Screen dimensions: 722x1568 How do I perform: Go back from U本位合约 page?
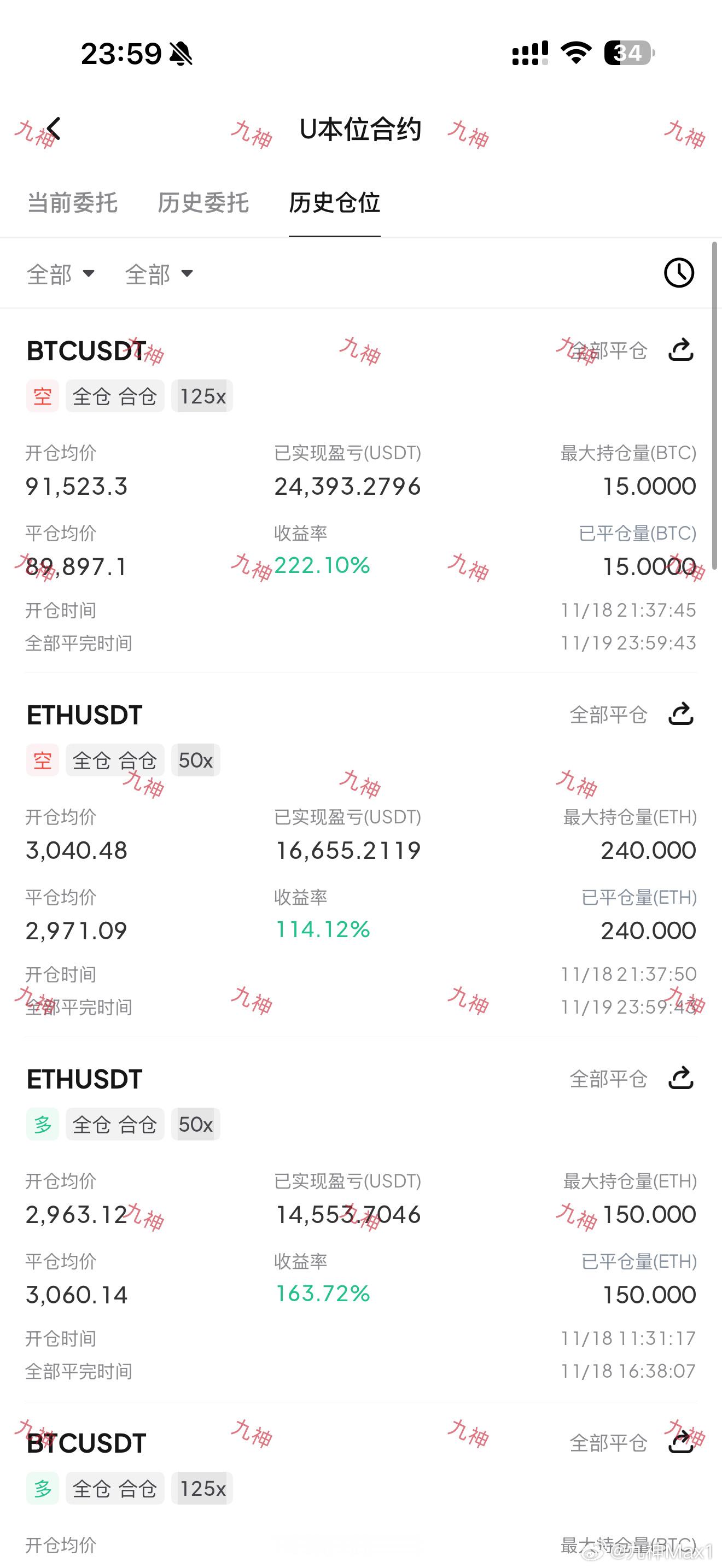click(54, 129)
